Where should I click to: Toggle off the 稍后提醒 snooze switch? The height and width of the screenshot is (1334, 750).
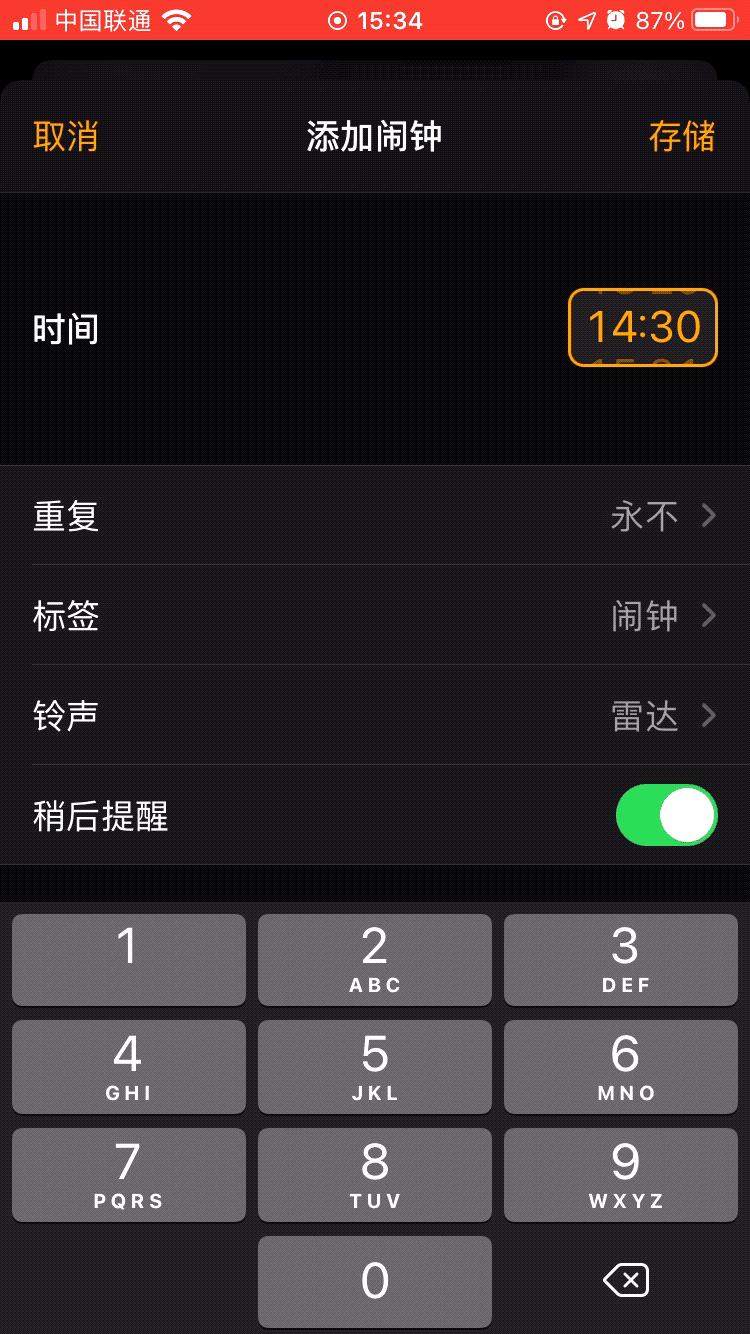[666, 815]
